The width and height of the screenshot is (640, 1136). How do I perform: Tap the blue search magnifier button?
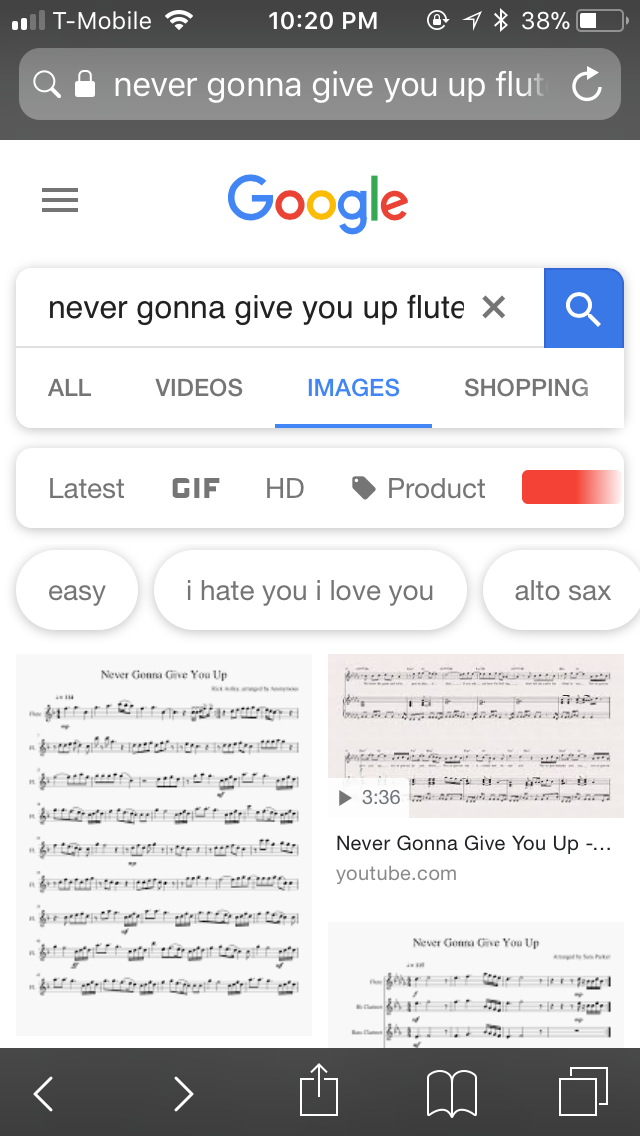click(x=583, y=308)
